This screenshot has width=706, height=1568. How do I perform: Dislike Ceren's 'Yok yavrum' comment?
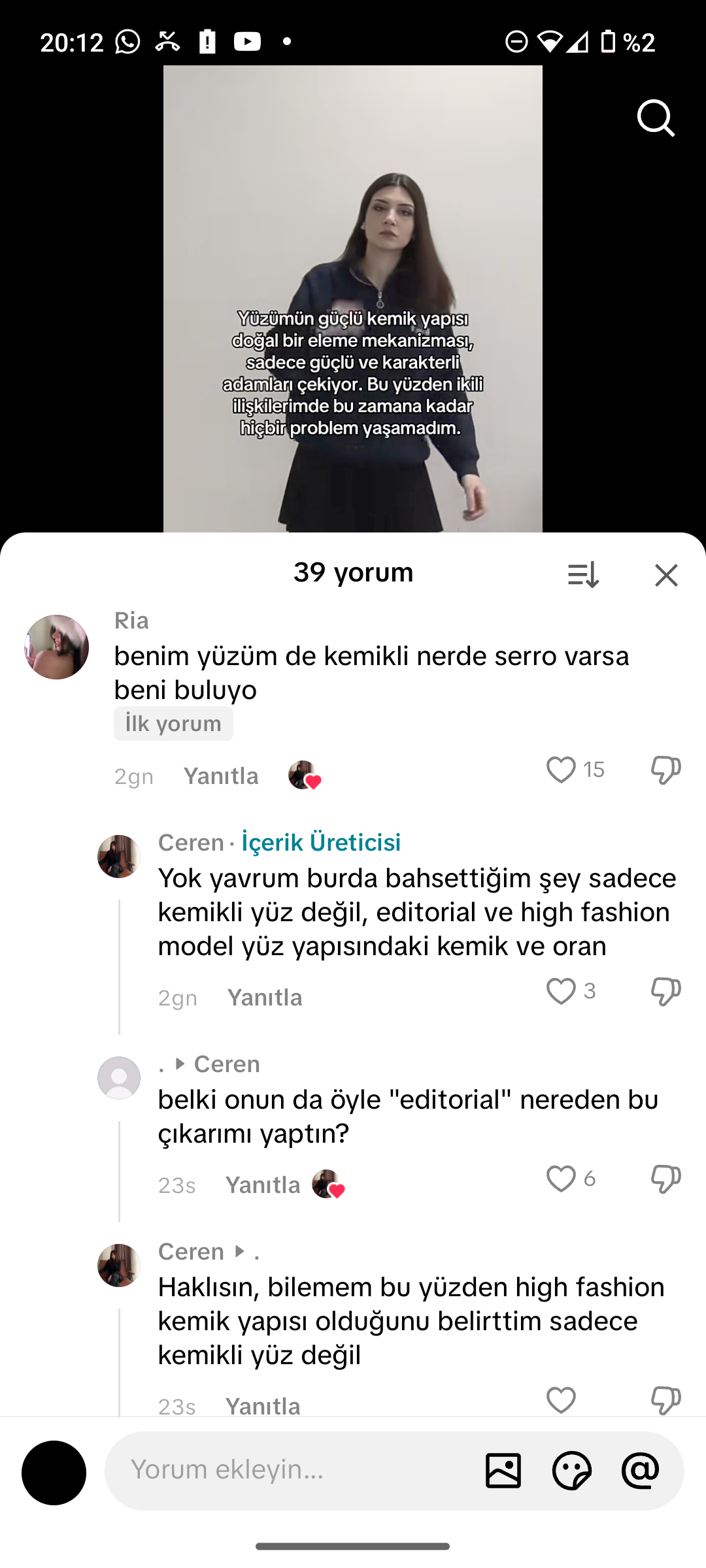click(x=665, y=991)
